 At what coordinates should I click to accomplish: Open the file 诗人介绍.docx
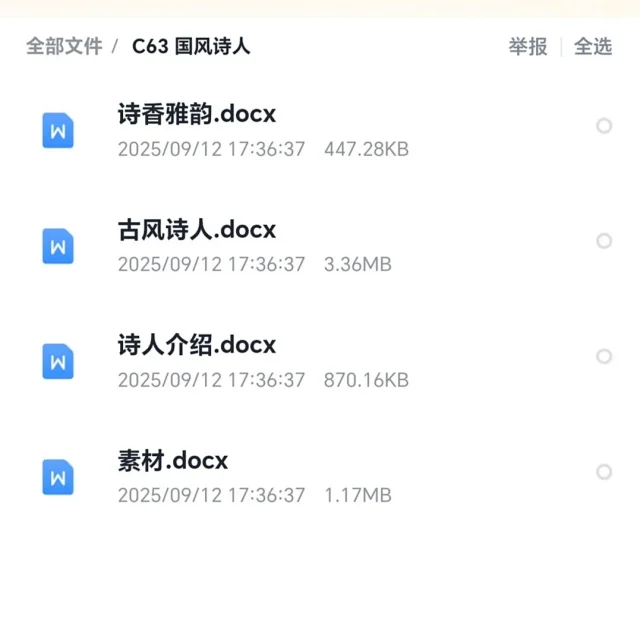196,345
